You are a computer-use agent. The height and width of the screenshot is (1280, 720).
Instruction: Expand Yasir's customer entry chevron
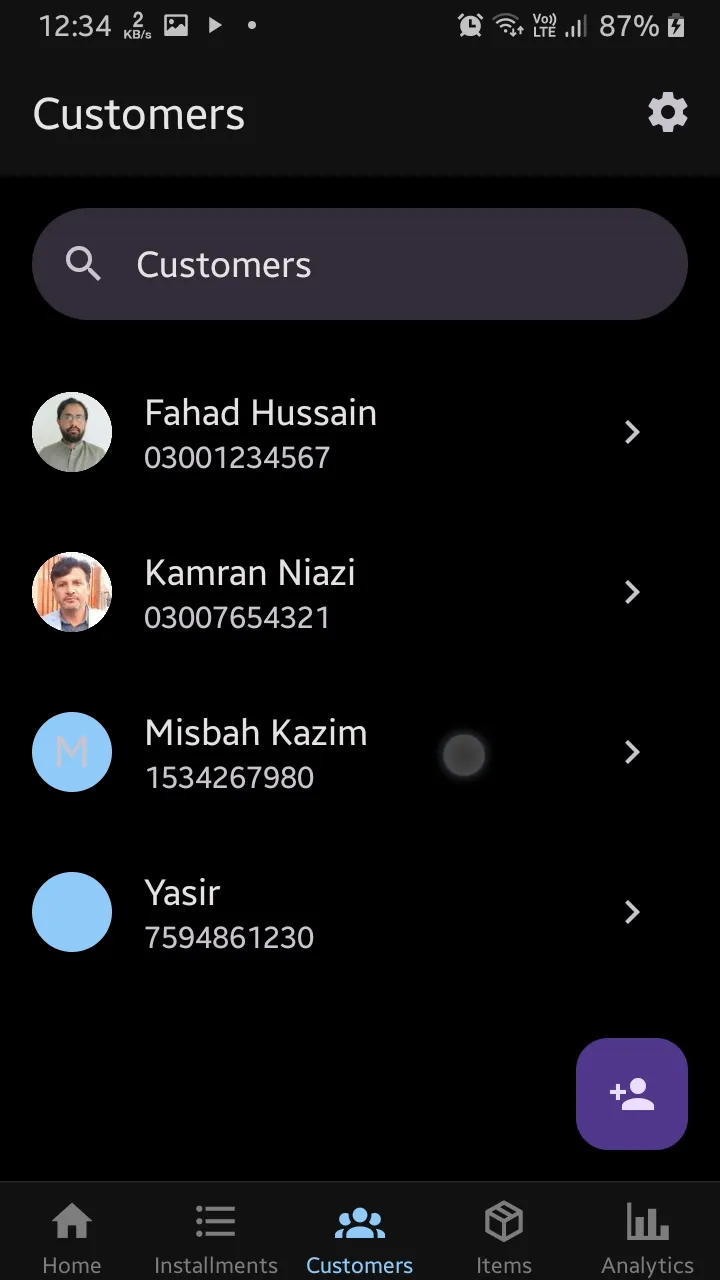[x=632, y=912]
